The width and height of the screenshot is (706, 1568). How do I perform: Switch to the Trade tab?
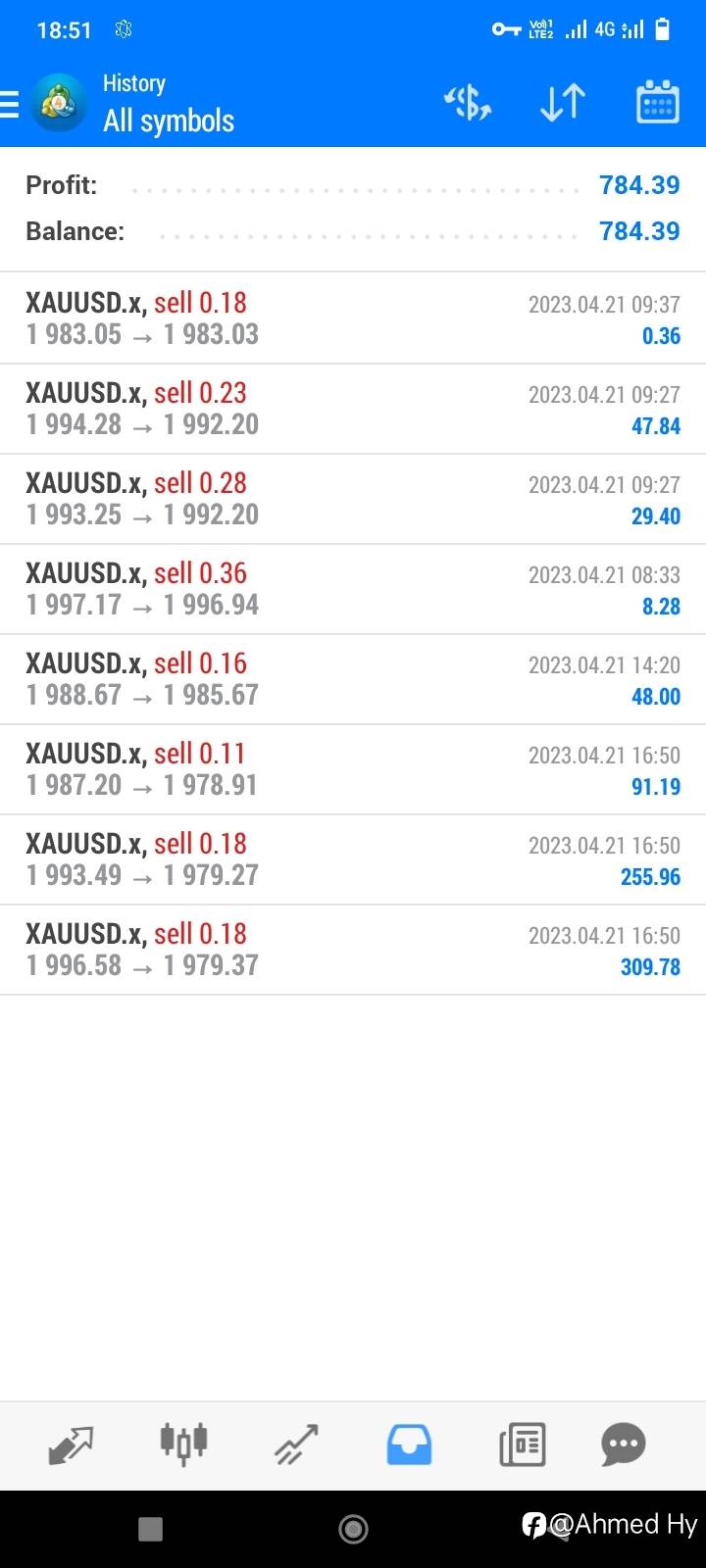296,1445
